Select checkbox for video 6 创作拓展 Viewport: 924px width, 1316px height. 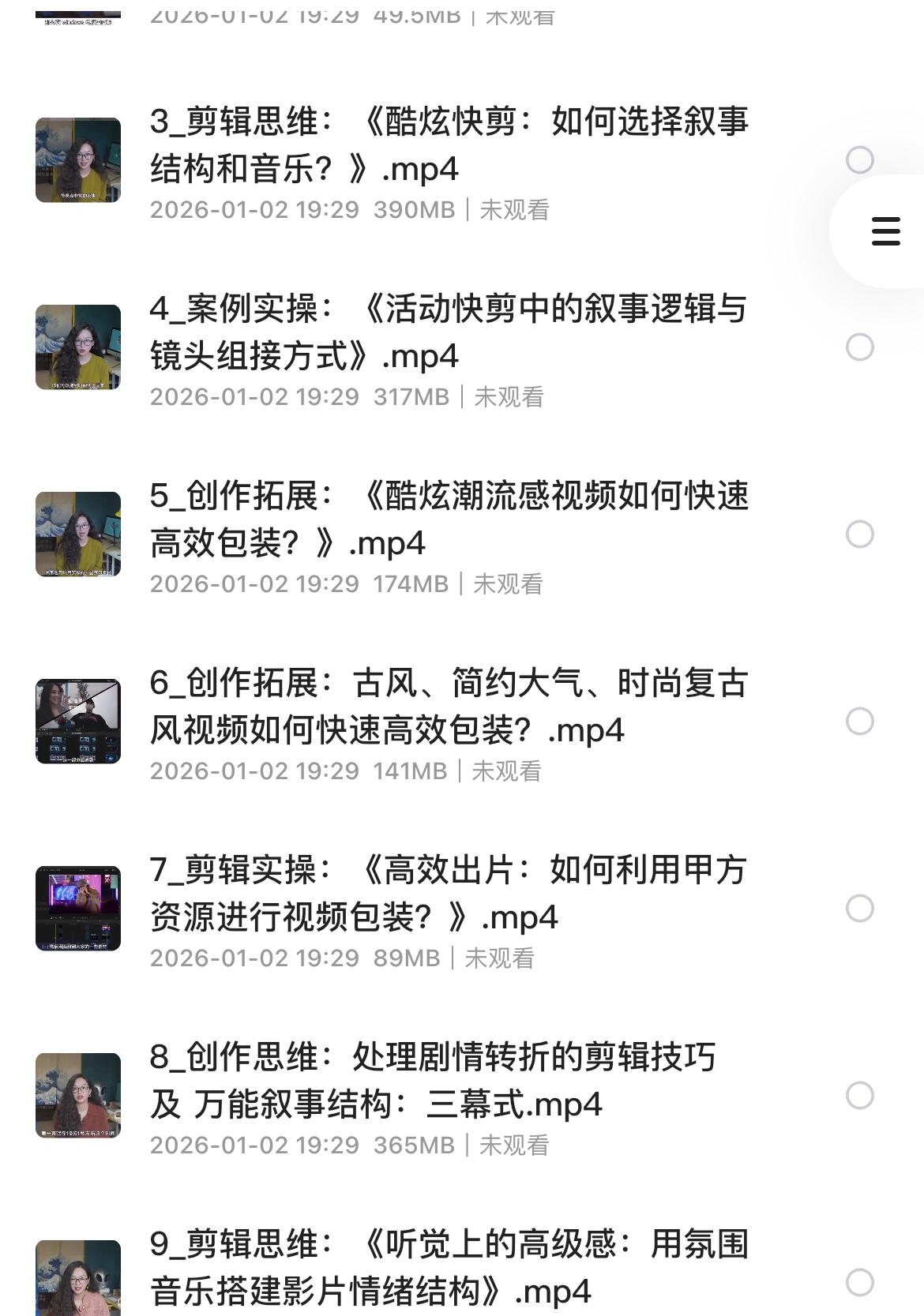pyautogui.click(x=860, y=720)
